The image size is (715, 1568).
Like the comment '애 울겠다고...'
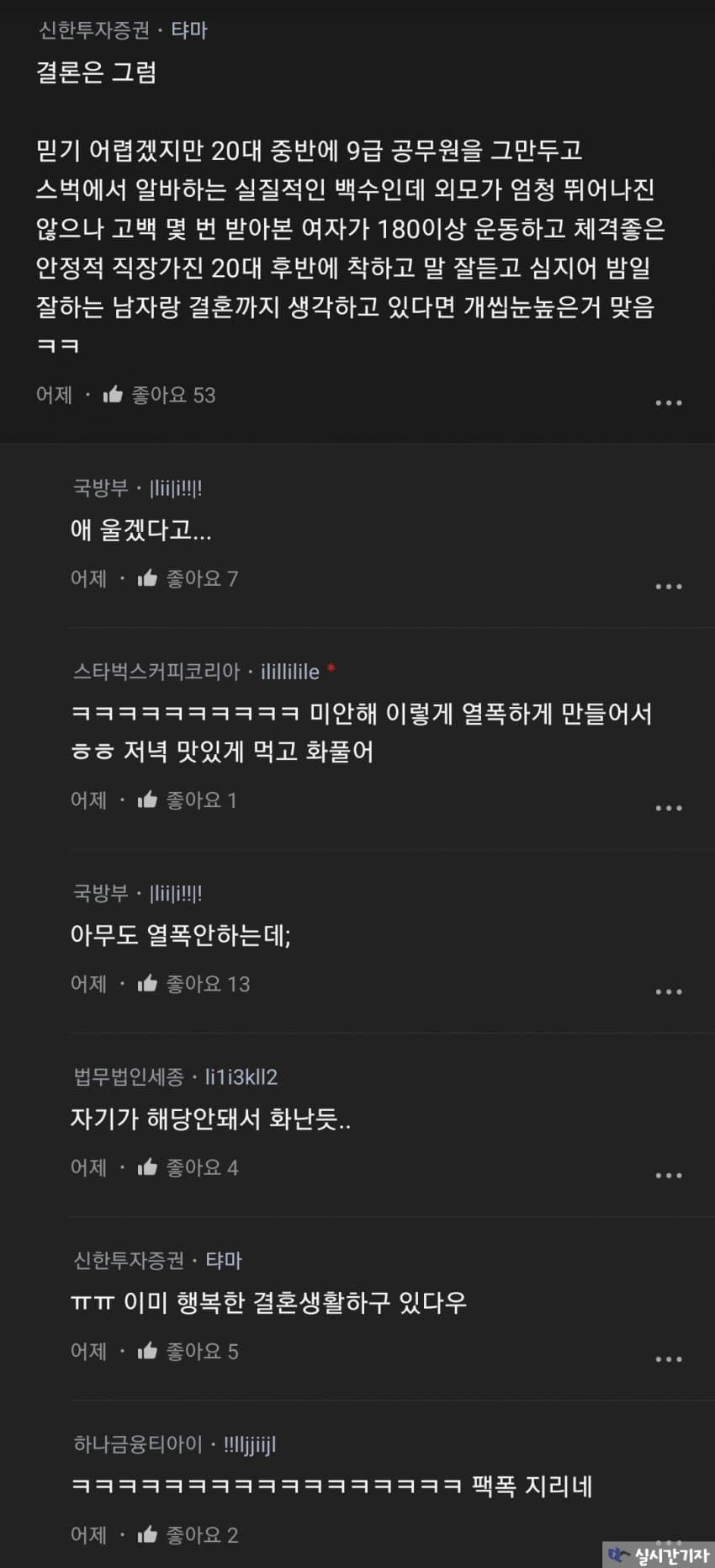pyautogui.click(x=147, y=578)
